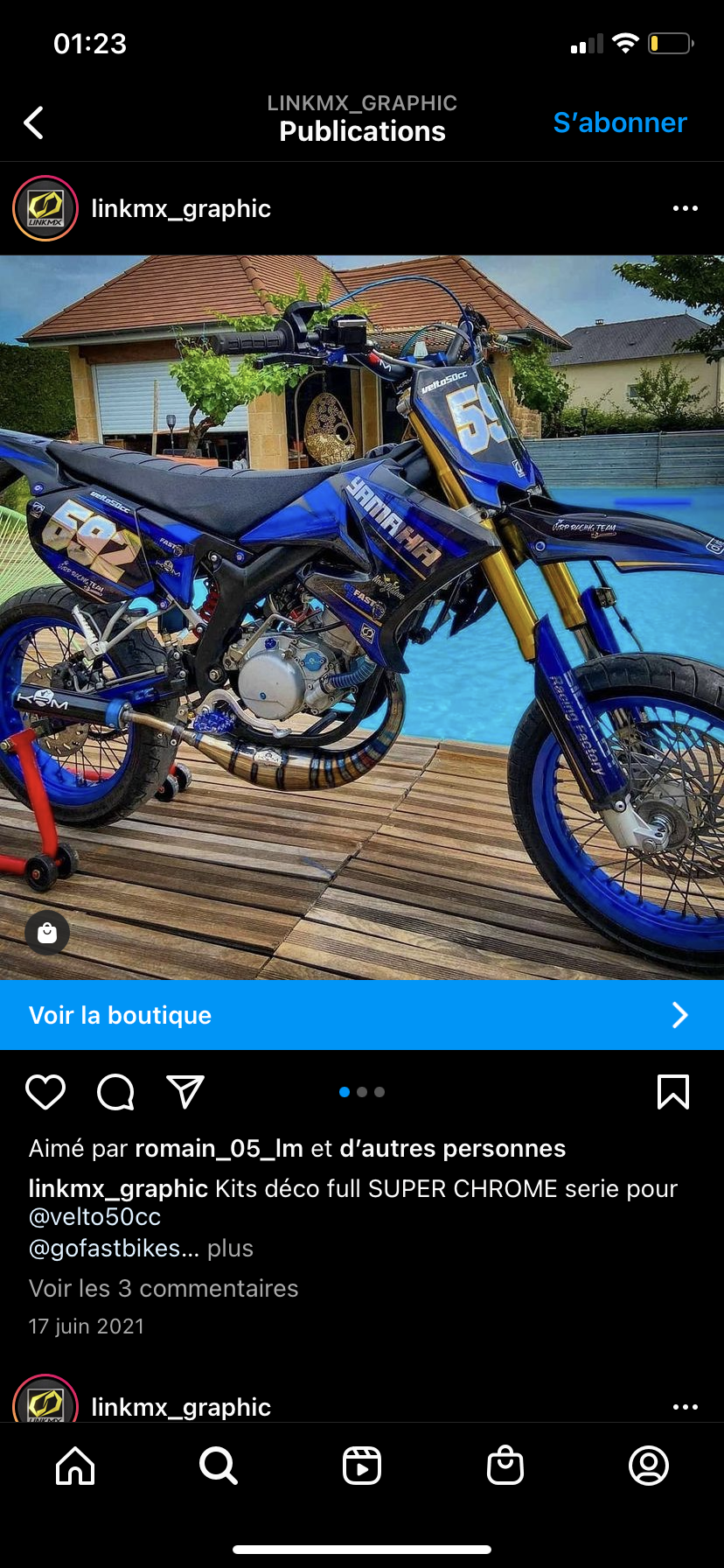
Task: Open the @velto50cc mention
Action: tap(95, 1217)
